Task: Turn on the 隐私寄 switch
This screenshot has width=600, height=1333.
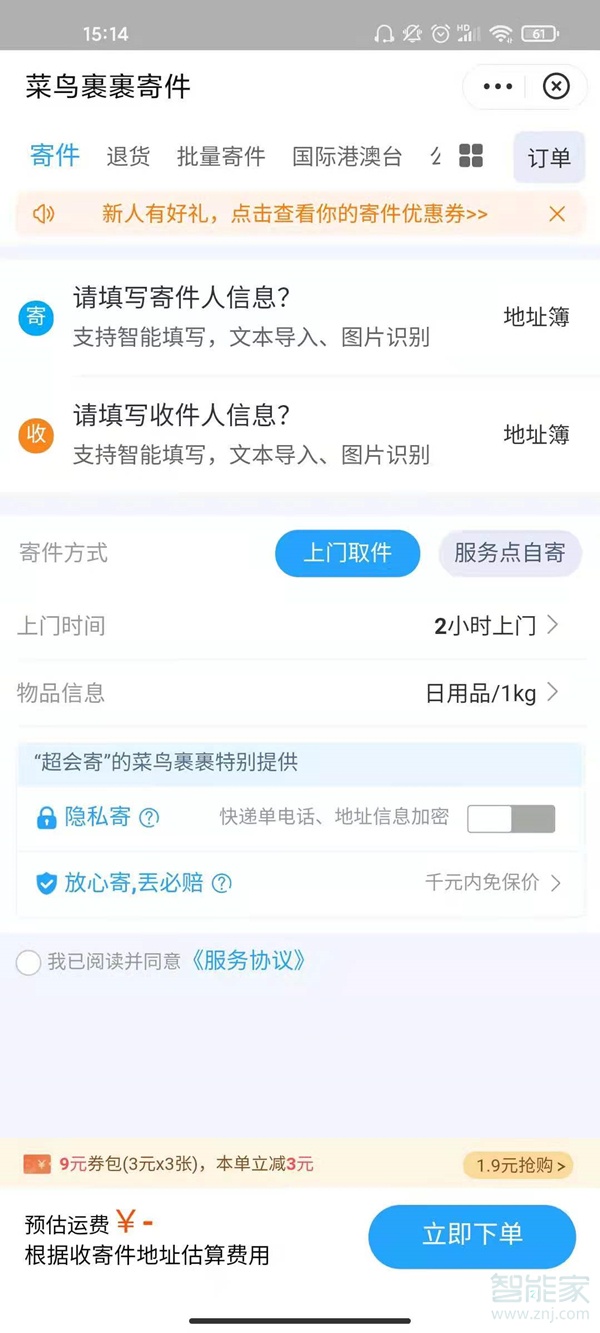Action: click(x=511, y=818)
